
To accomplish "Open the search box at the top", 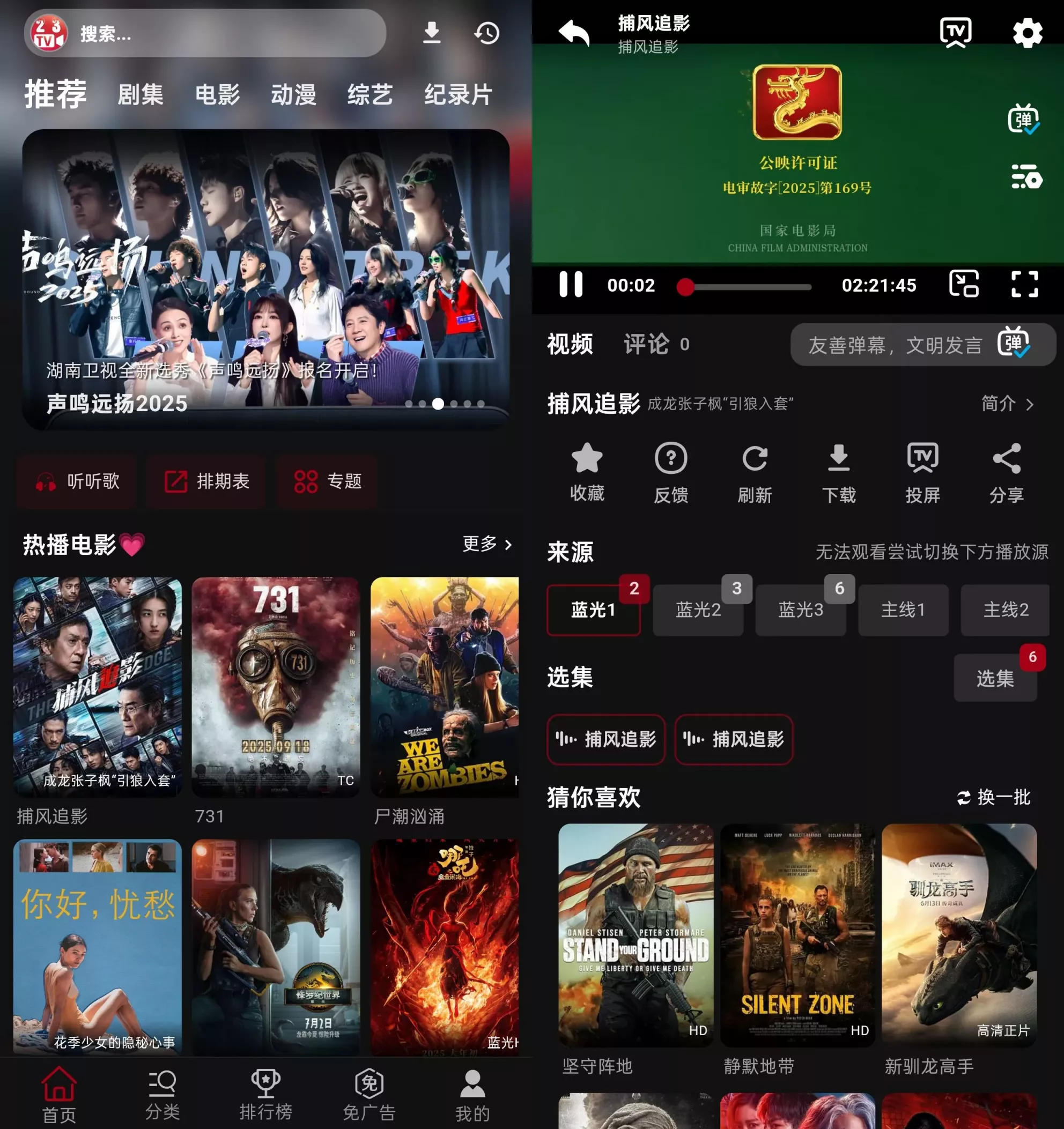I will click(227, 33).
